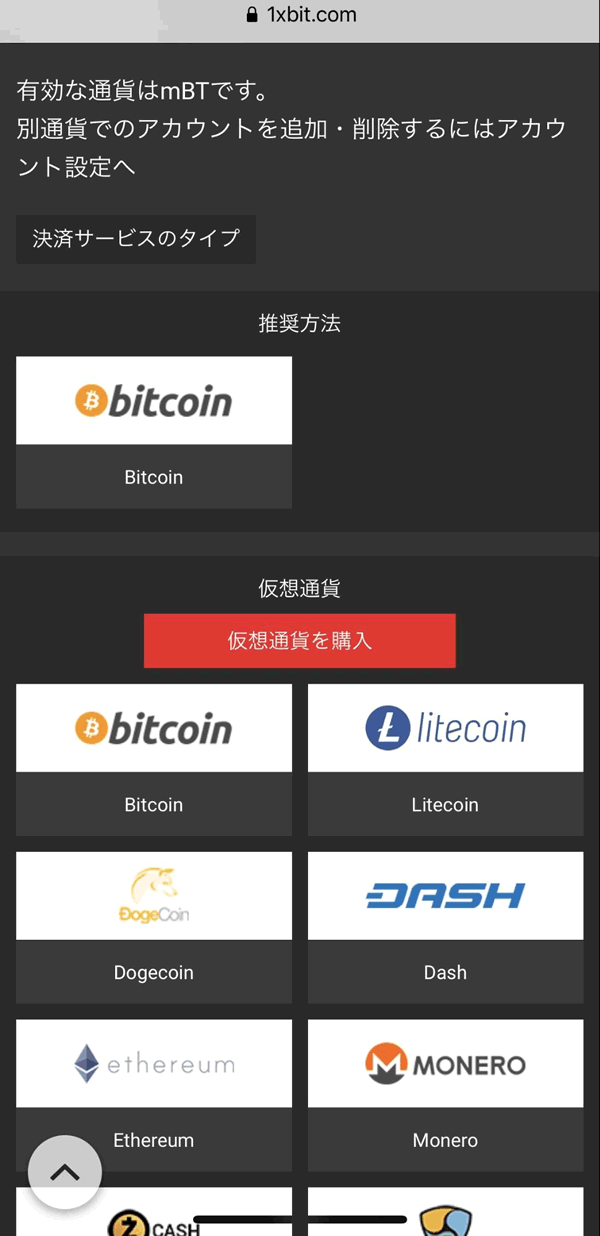Open the Ethereum payment option
600x1236 pixels.
click(x=154, y=1096)
